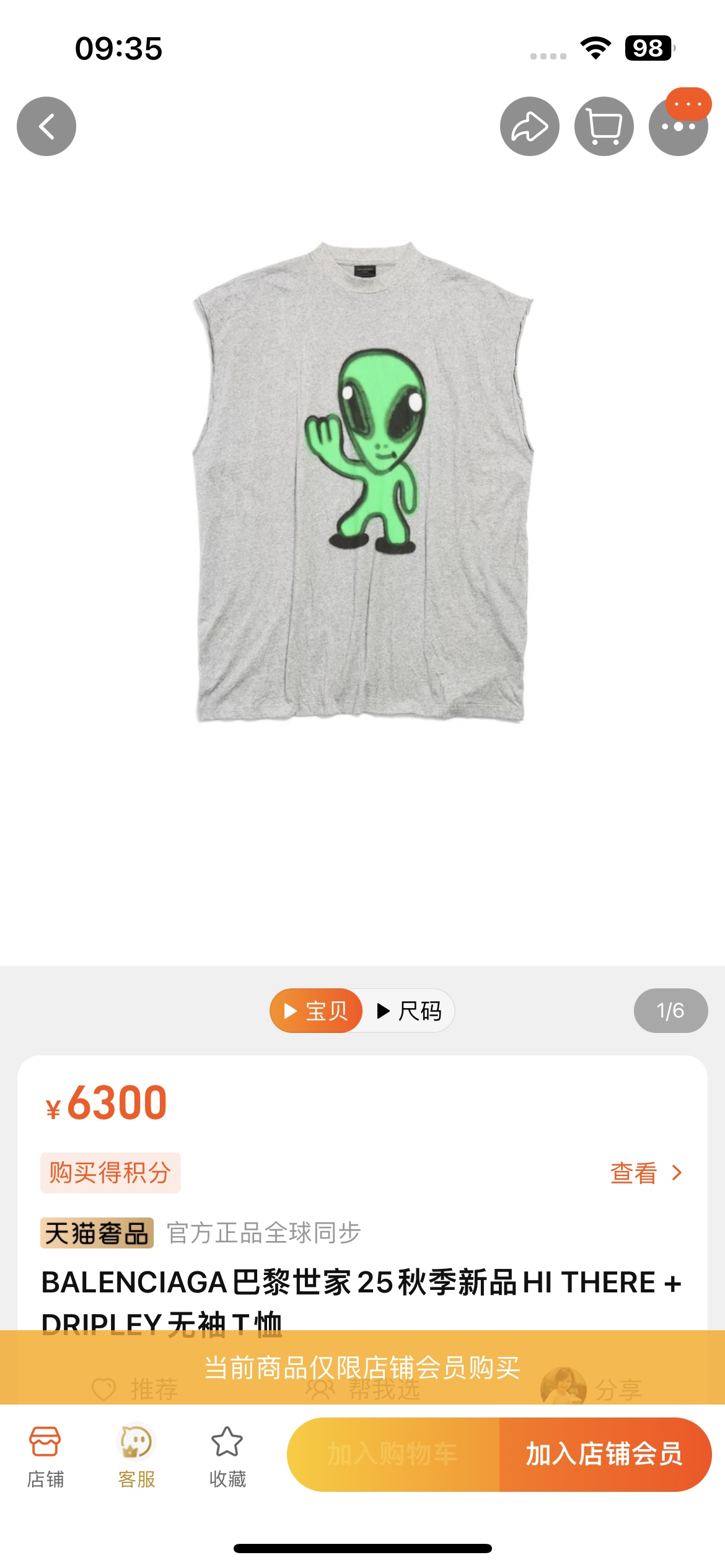Viewport: 725px width, 1568px height.
Task: Open the shopping cart icon
Action: click(x=604, y=126)
